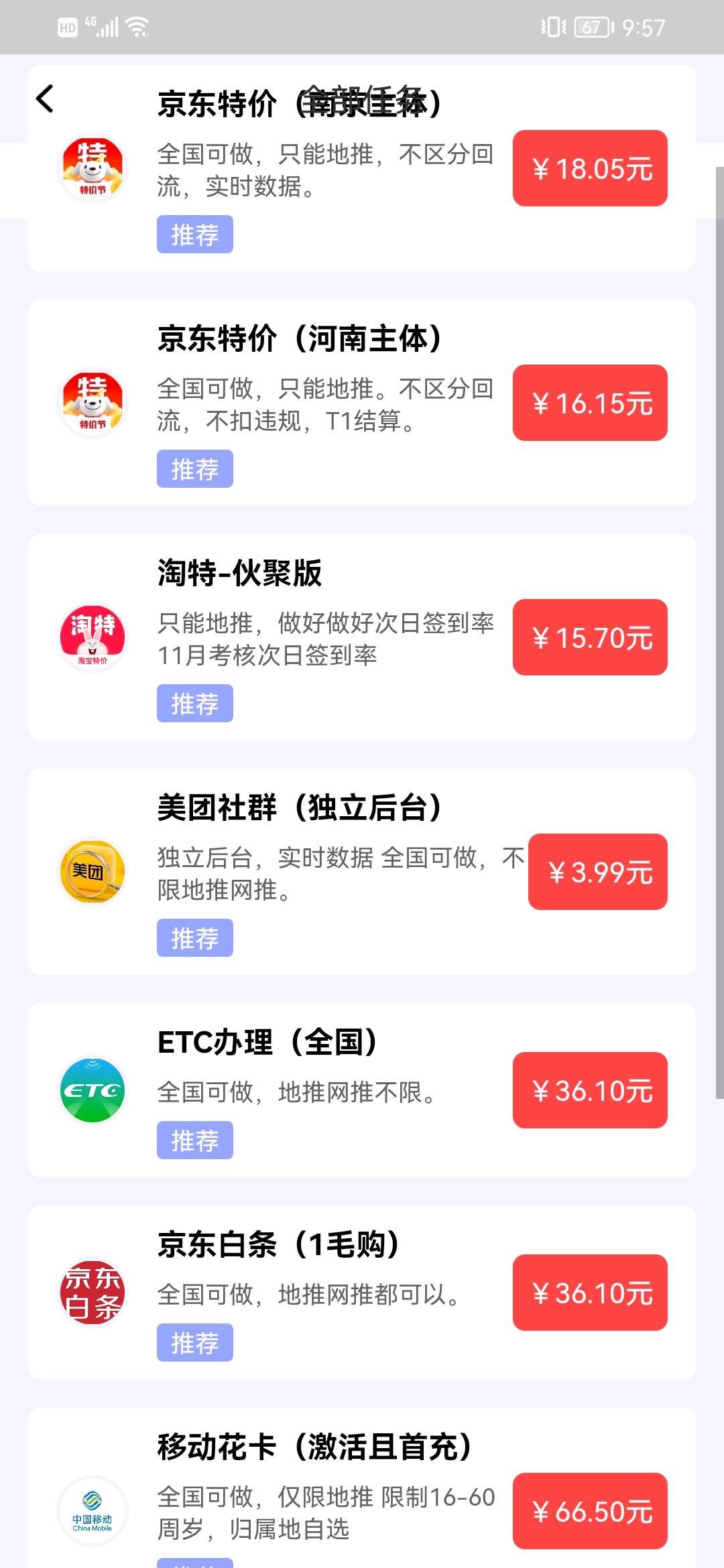The height and width of the screenshot is (1568, 724).
Task: Tap the ¥36.10元 button for ETC办理
Action: 590,1090
